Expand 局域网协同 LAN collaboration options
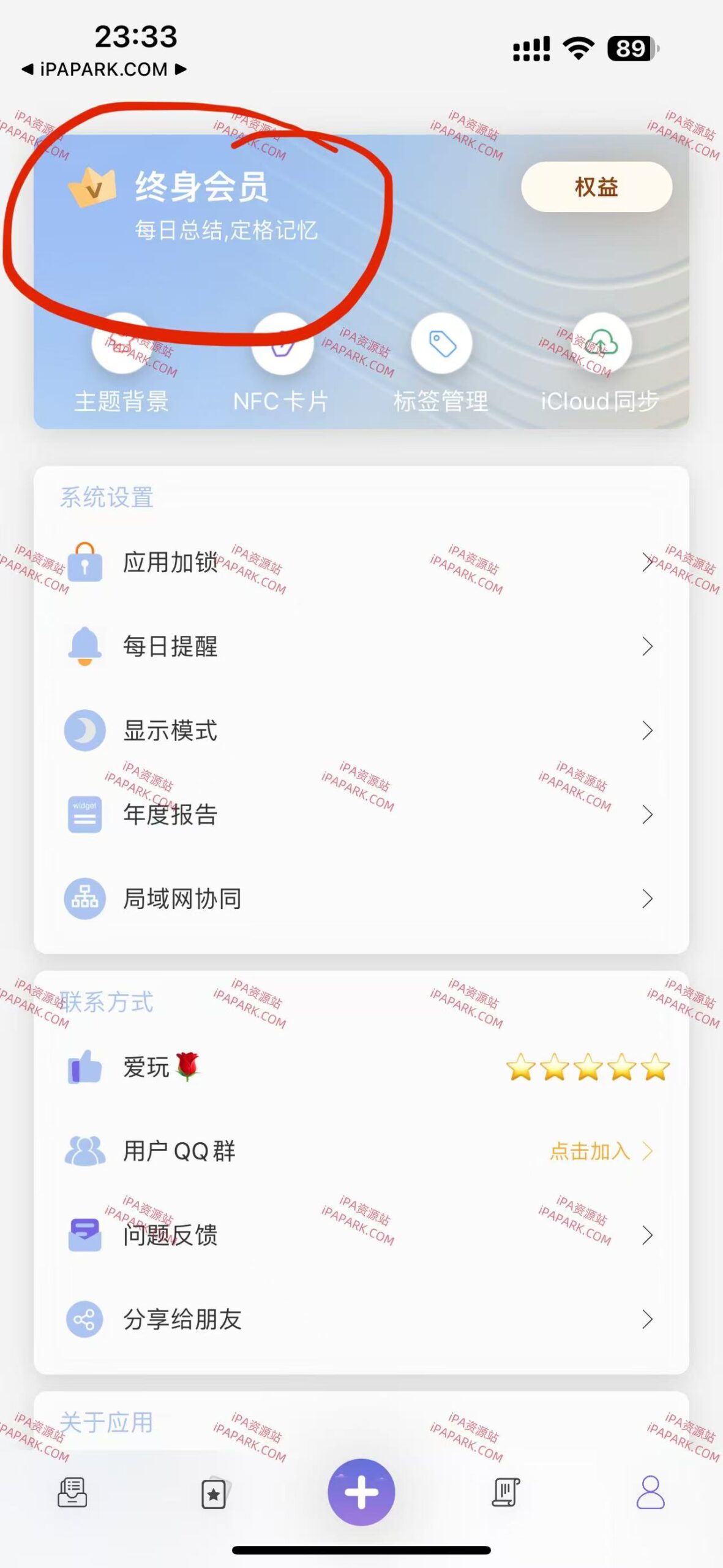The width and height of the screenshot is (723, 1568). tap(361, 899)
